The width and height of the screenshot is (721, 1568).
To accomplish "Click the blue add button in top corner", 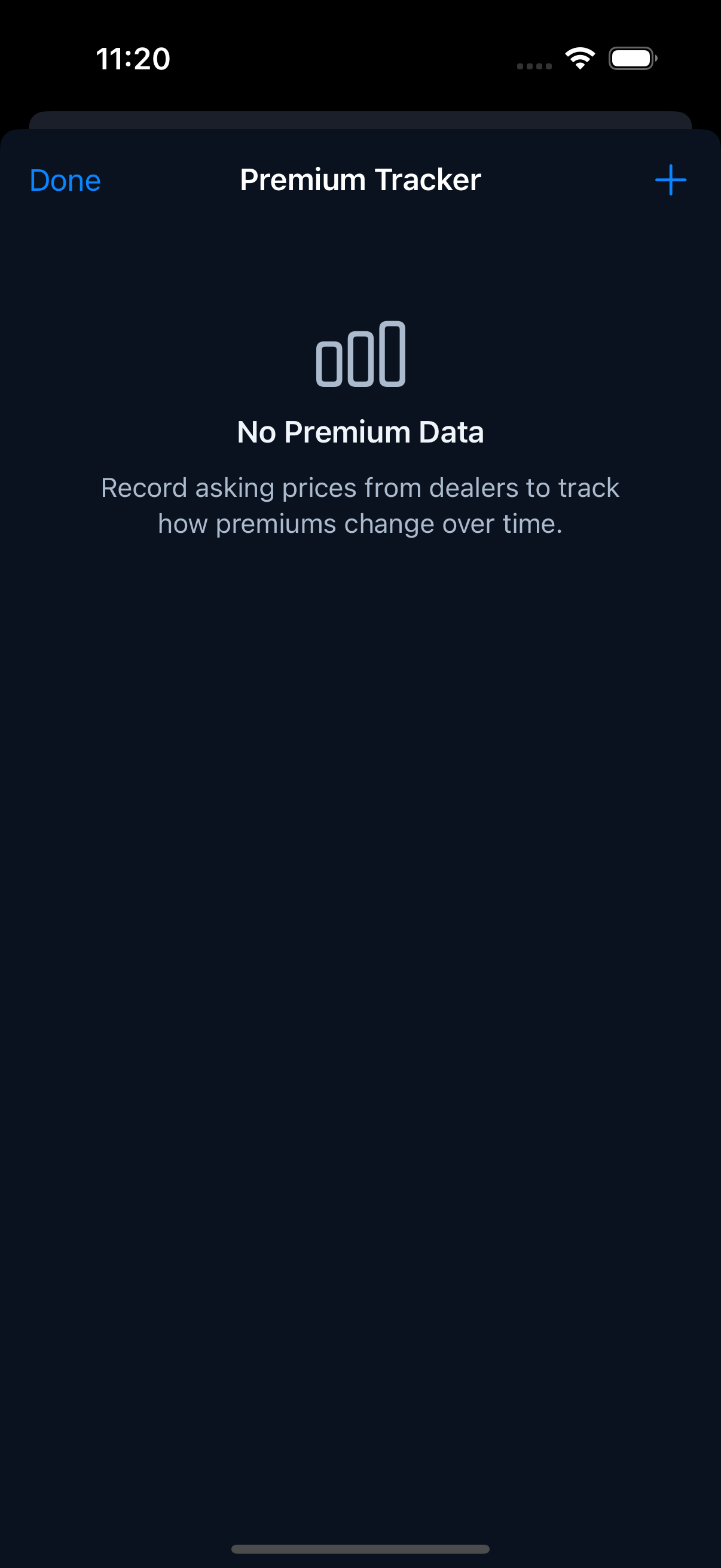I will point(671,179).
